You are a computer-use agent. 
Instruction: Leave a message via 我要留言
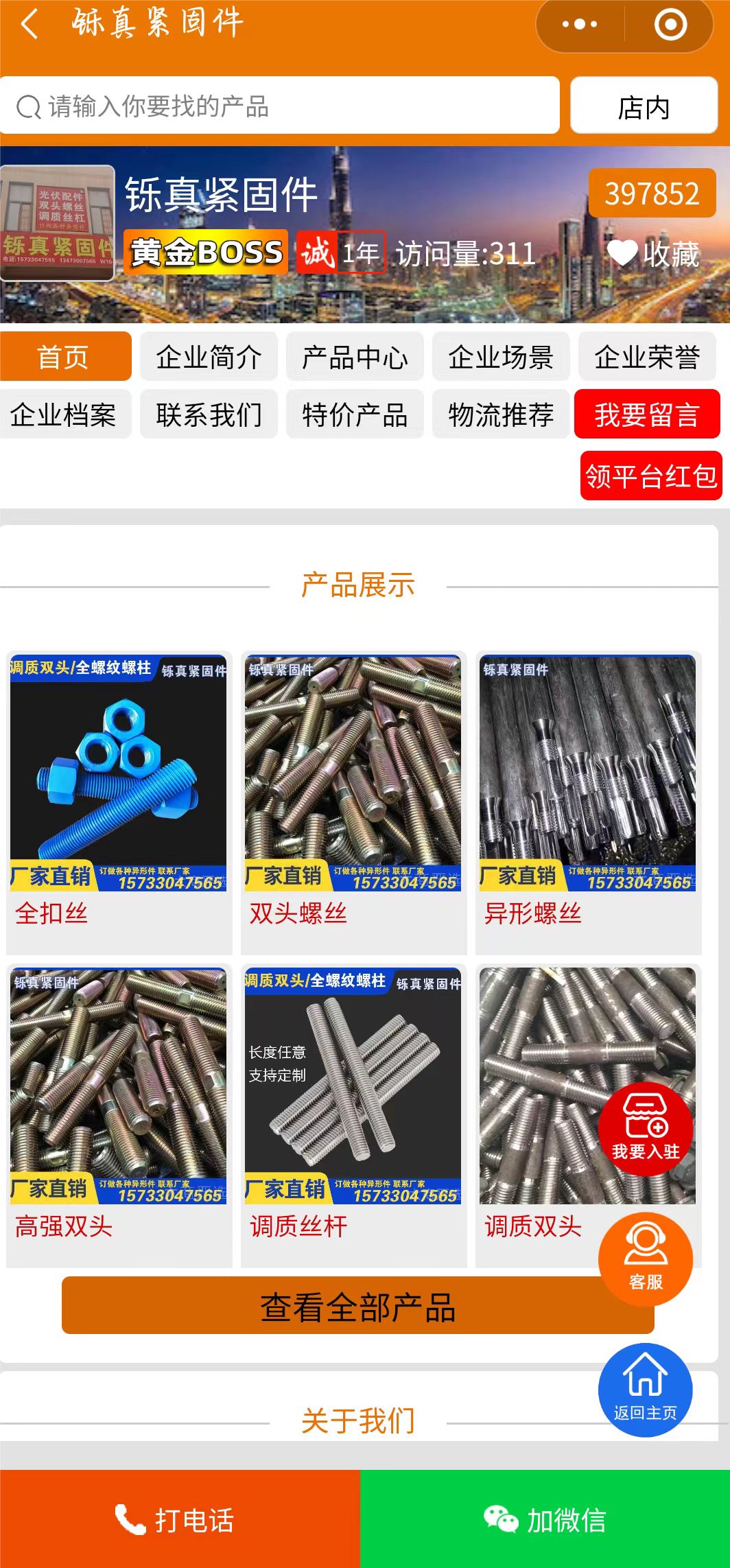pyautogui.click(x=646, y=414)
